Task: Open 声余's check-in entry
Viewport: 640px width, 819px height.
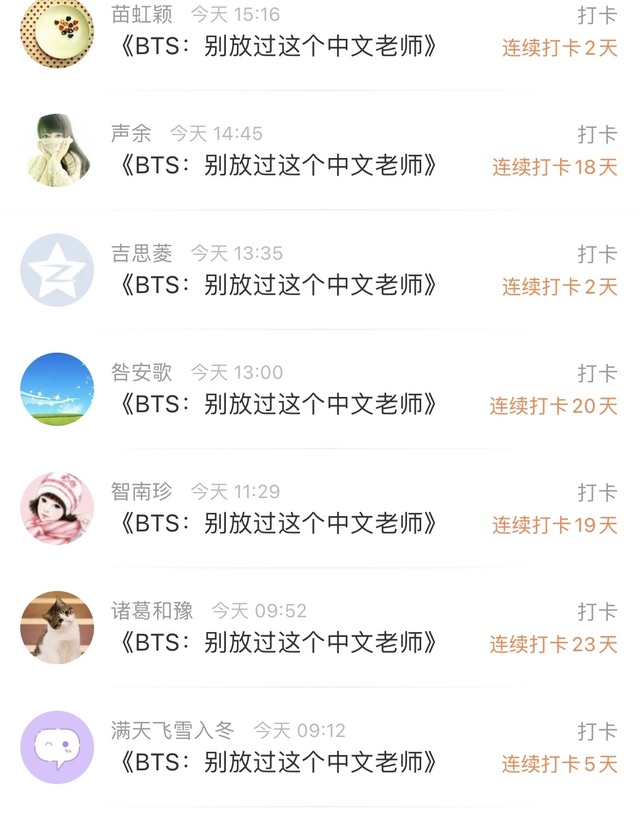Action: point(278,166)
